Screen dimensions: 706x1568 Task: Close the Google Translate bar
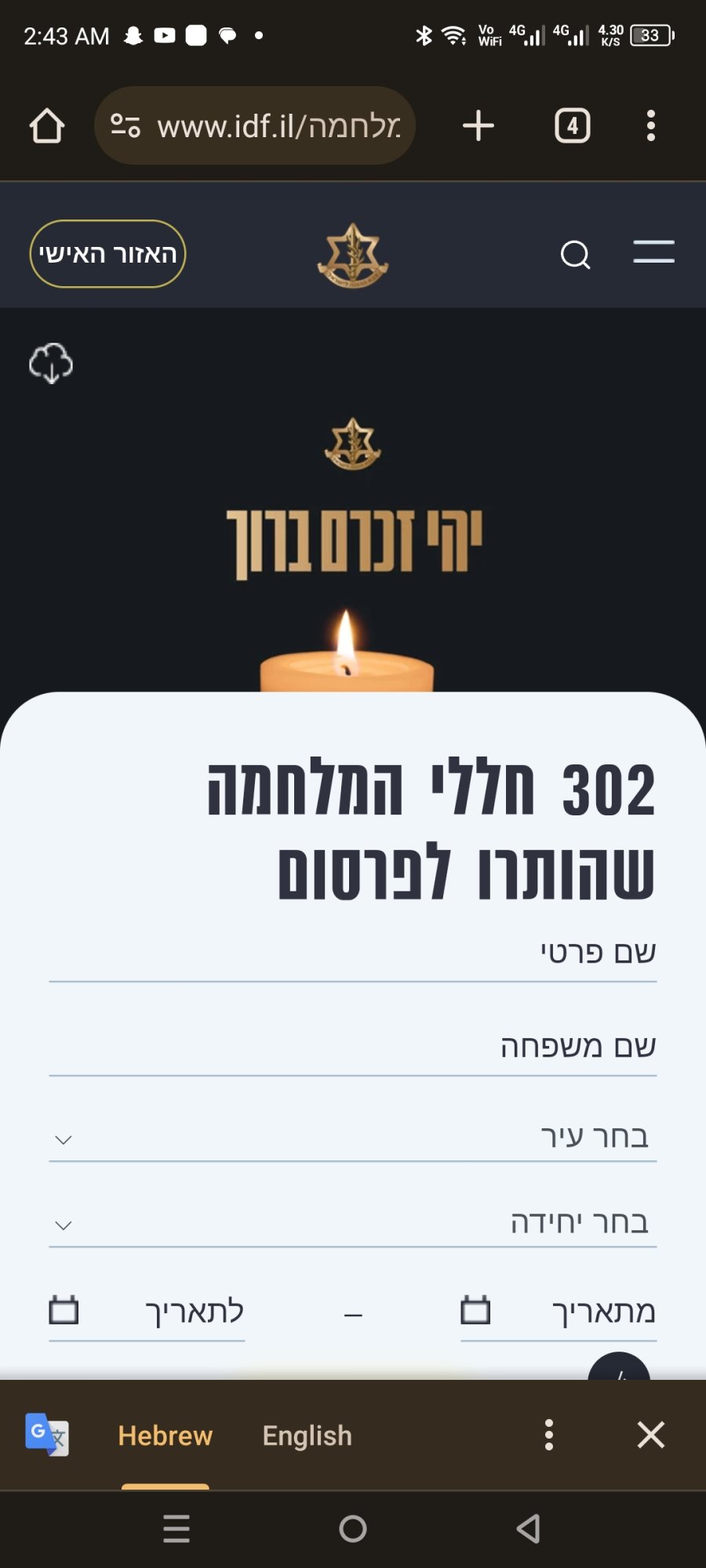(651, 1435)
